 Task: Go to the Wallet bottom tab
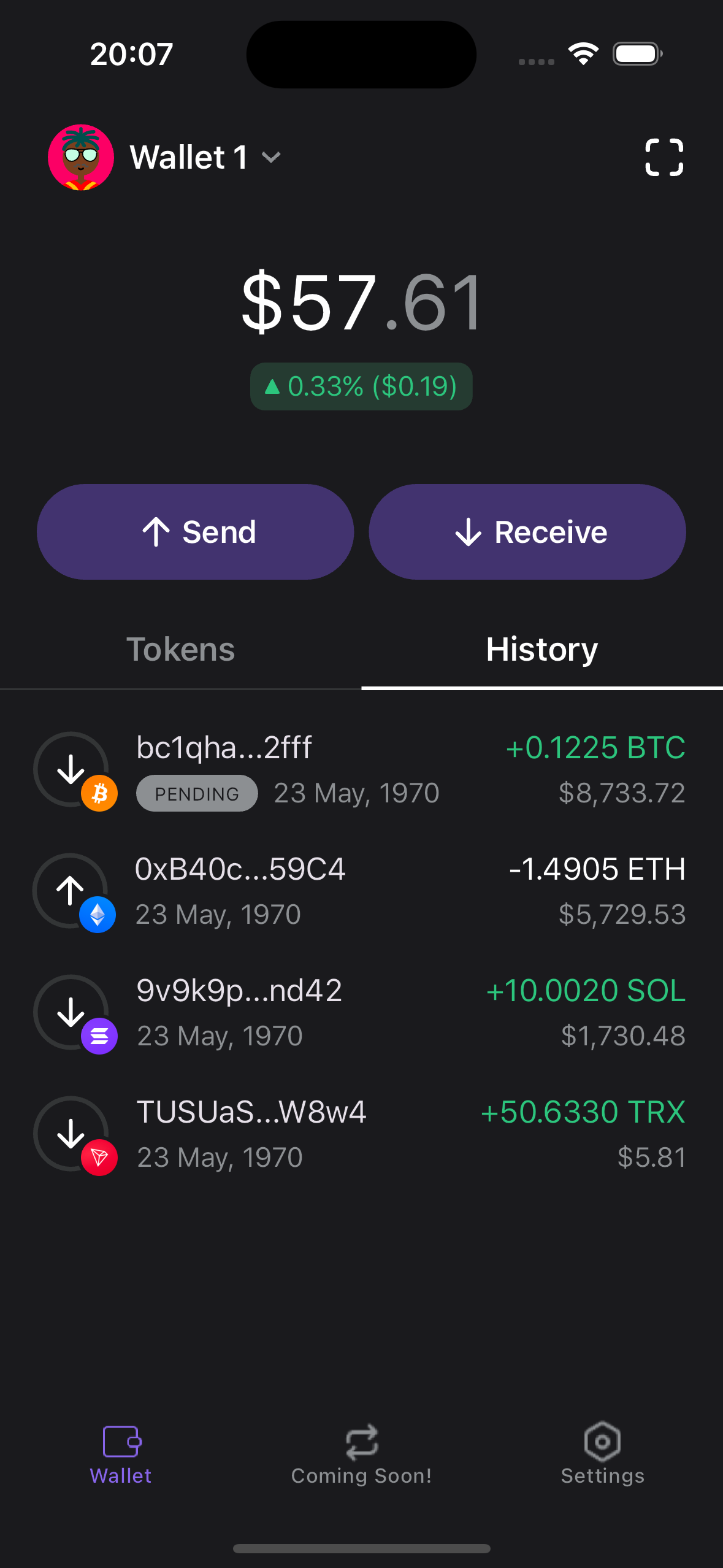[121, 1454]
